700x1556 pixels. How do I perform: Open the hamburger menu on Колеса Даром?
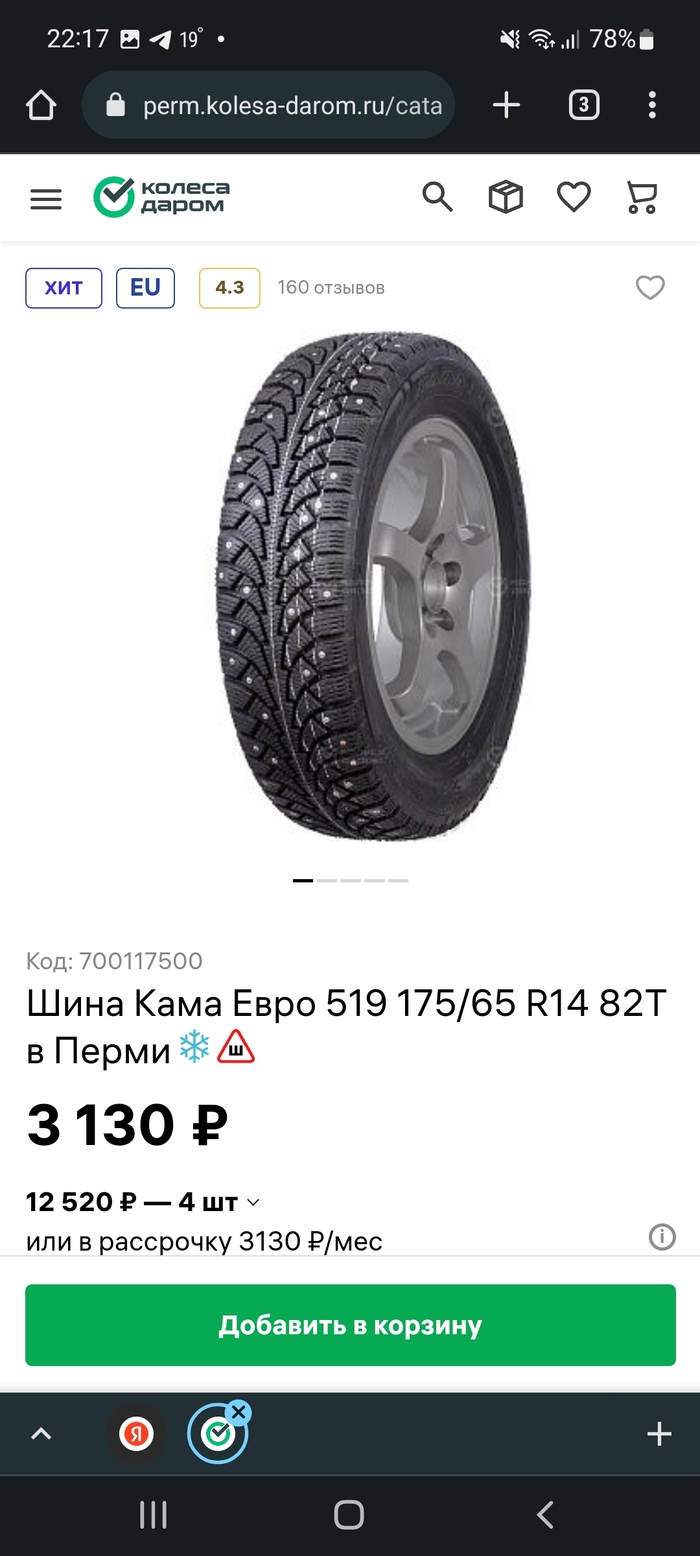pos(46,199)
